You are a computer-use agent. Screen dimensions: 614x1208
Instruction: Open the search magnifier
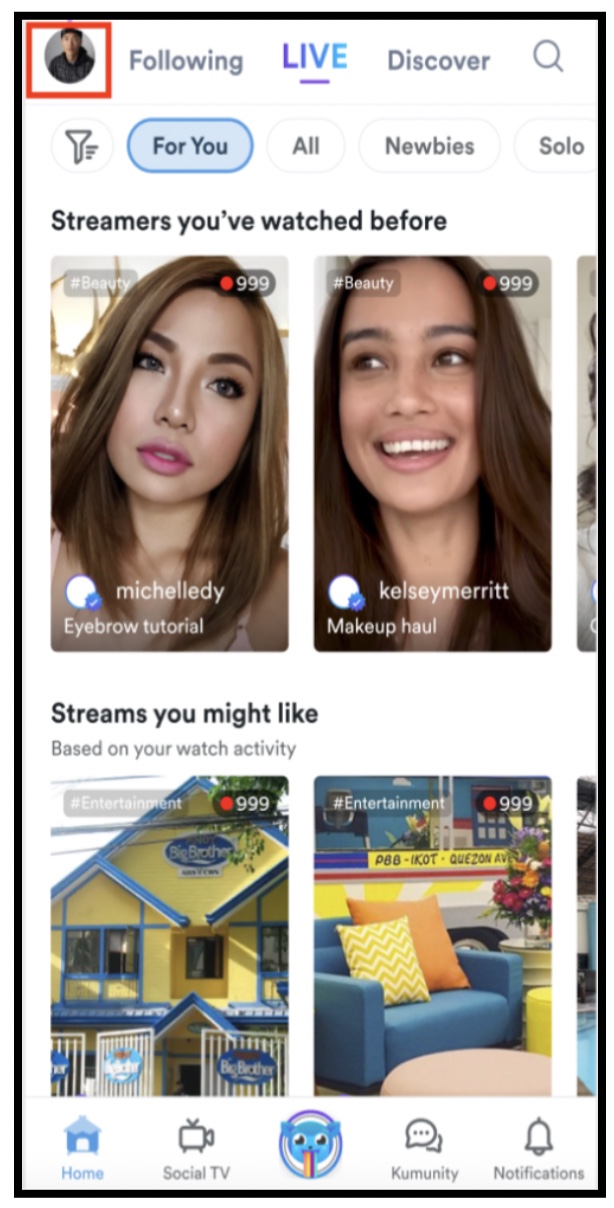[548, 57]
